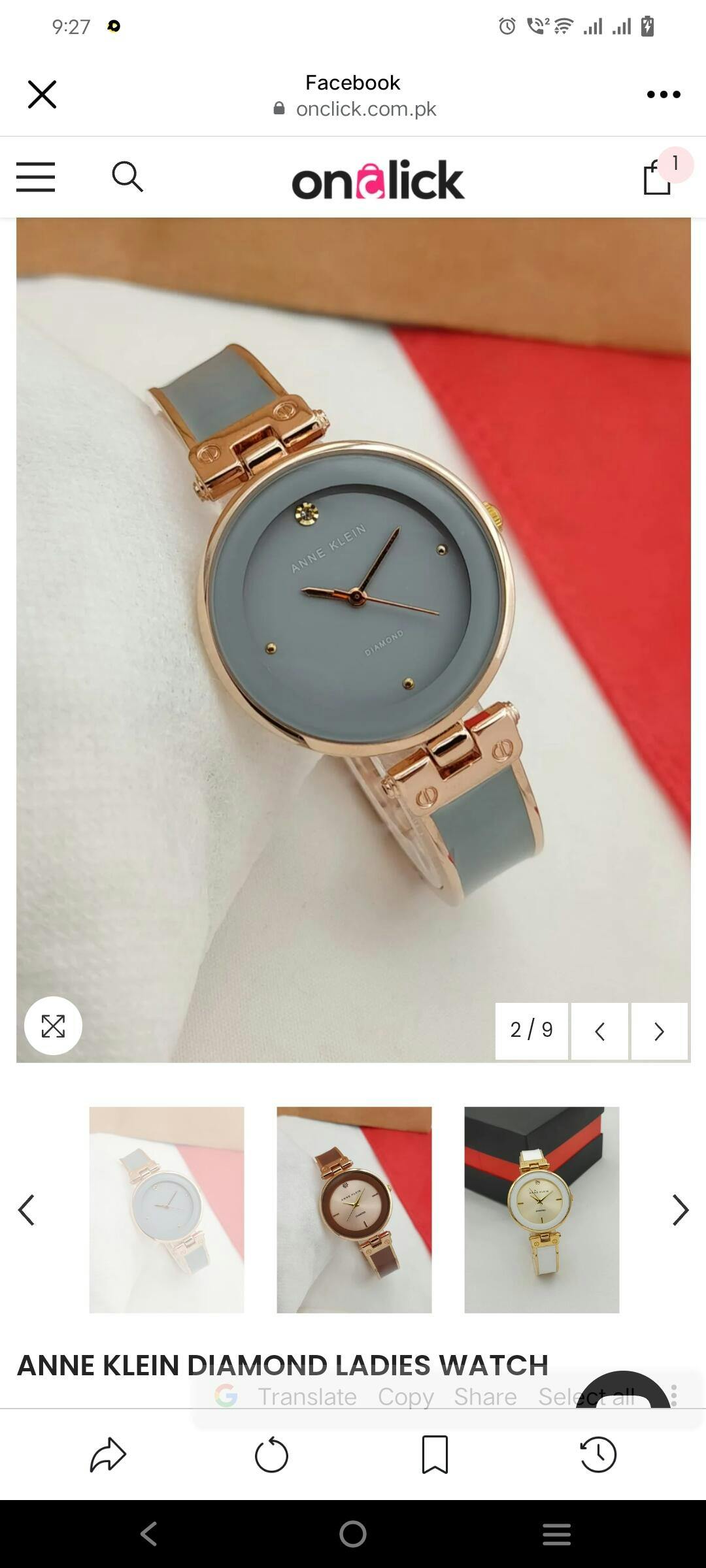This screenshot has height=1568, width=706.
Task: Share this page
Action: [108, 1455]
